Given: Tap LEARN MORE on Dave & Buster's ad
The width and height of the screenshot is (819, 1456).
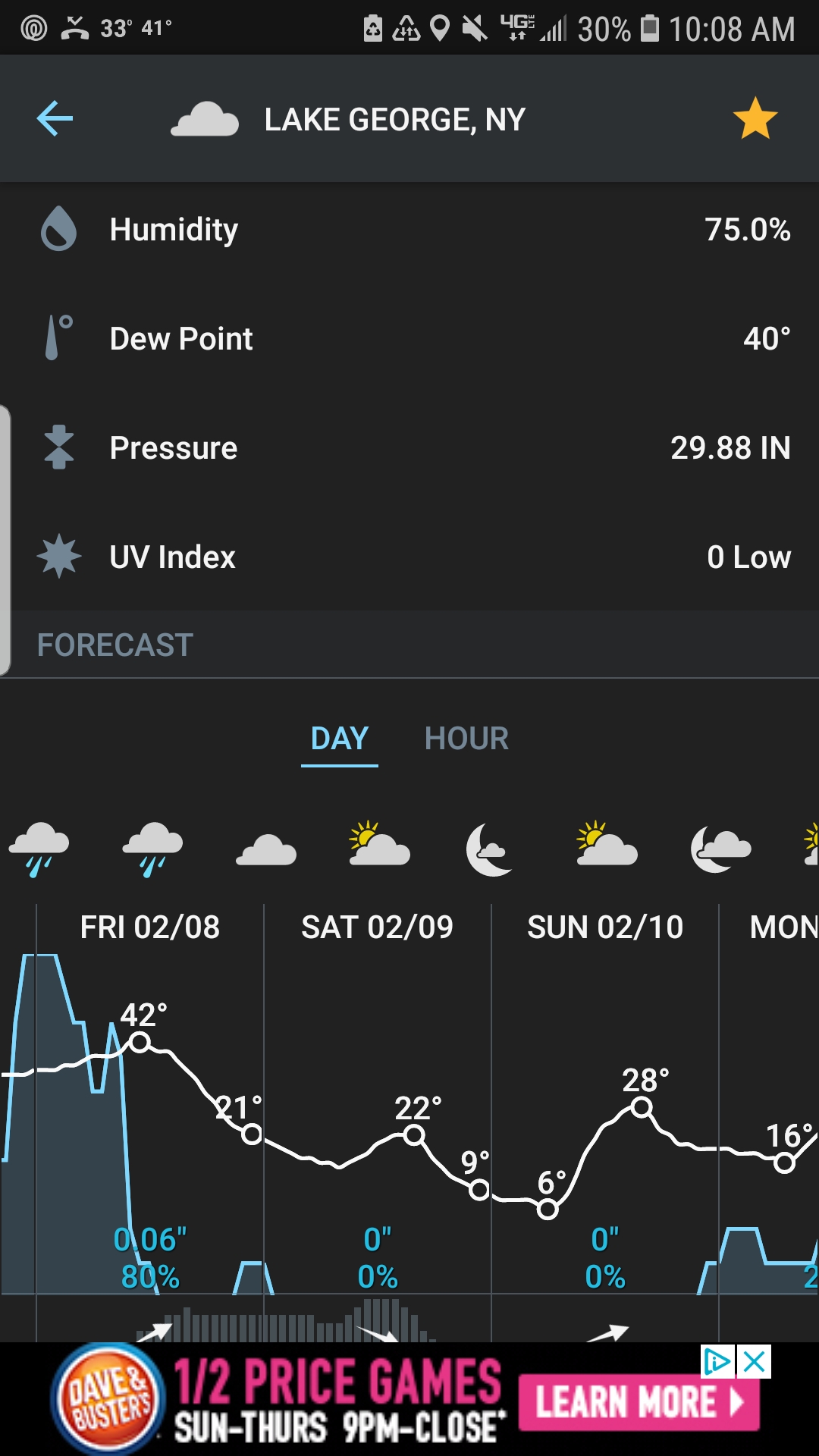Looking at the screenshot, I should click(639, 1401).
